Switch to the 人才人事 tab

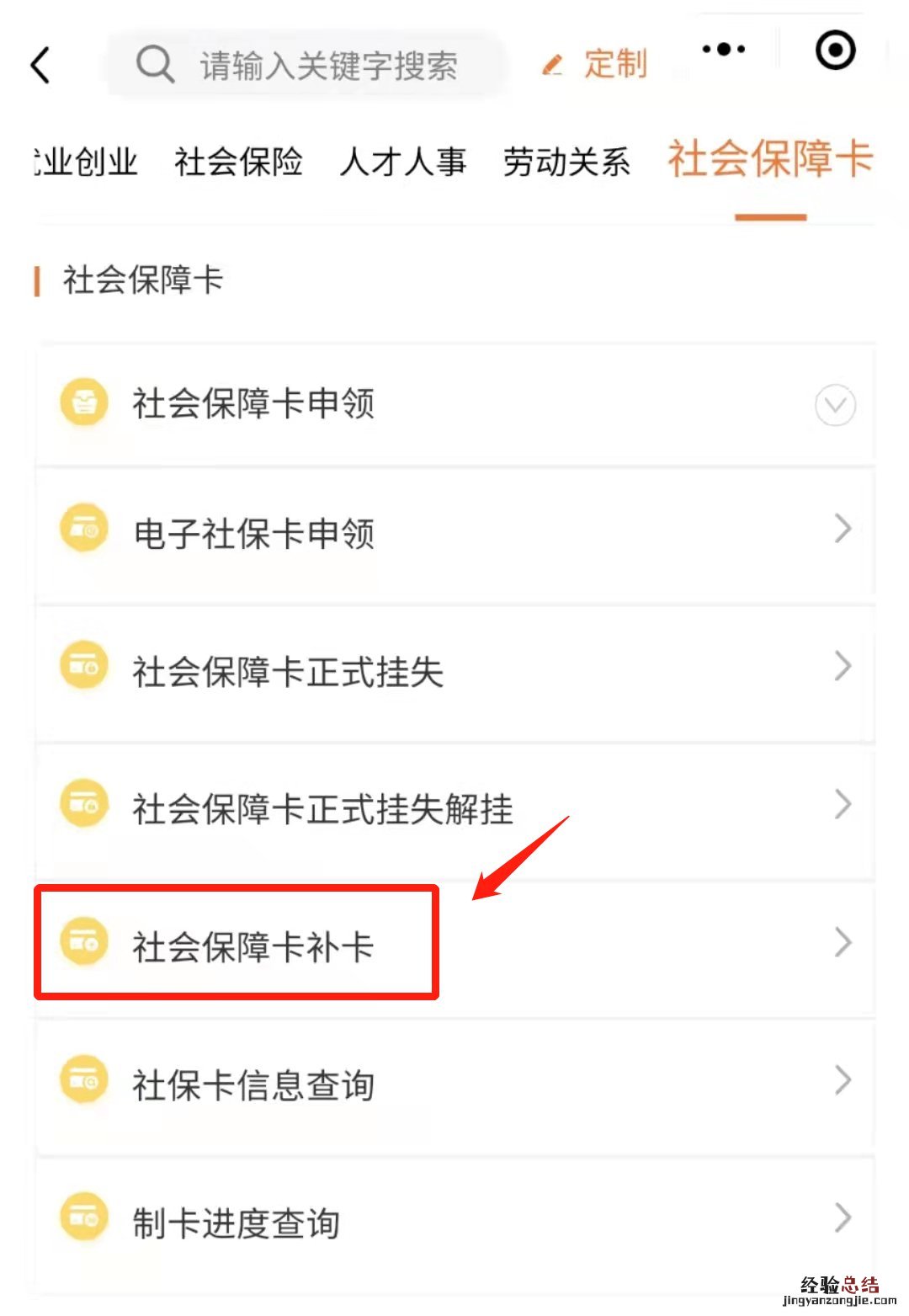pyautogui.click(x=402, y=162)
